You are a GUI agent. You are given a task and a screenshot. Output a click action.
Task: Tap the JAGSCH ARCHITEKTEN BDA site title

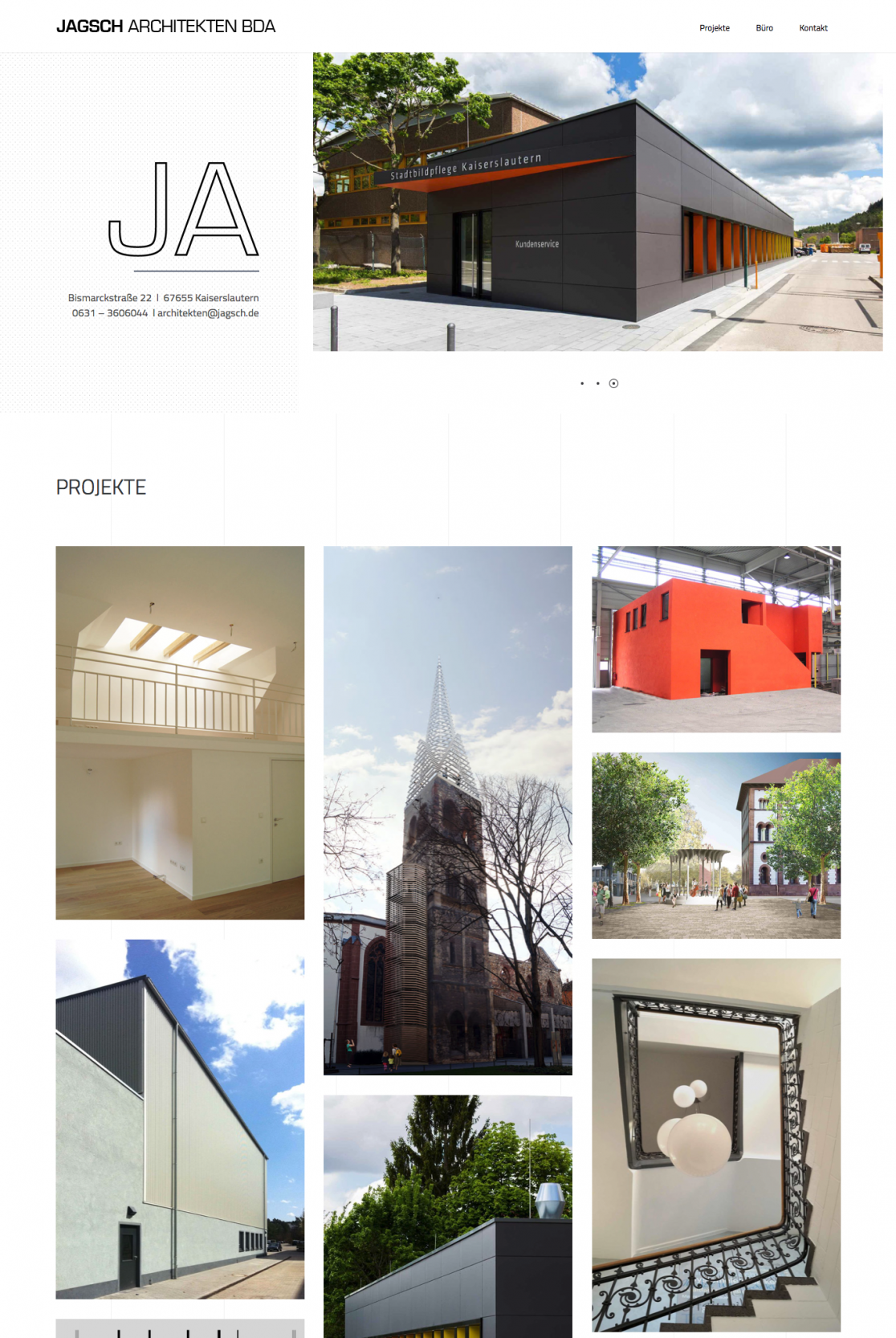click(x=165, y=27)
